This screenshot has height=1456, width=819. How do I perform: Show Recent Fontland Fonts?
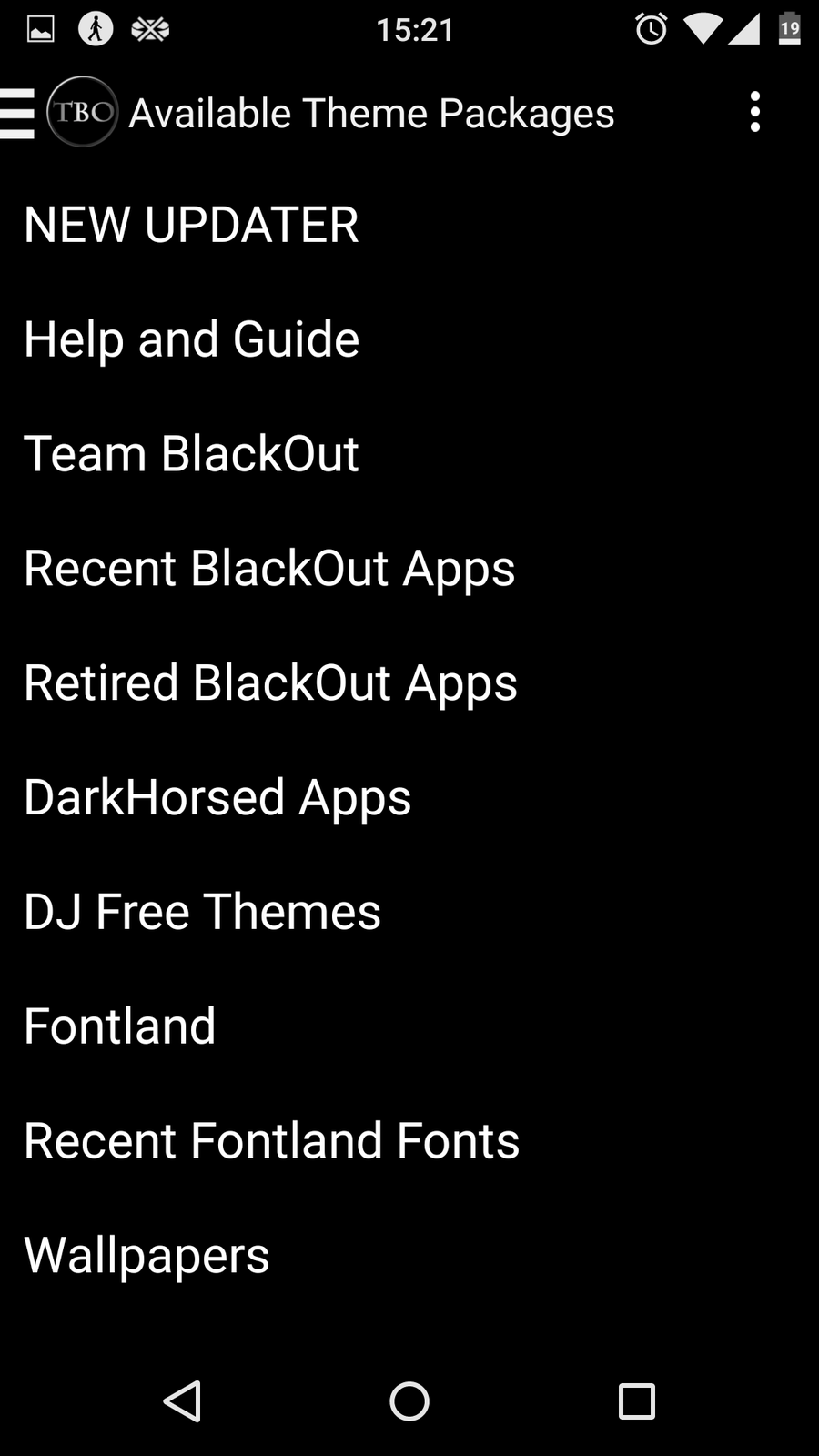coord(271,1141)
